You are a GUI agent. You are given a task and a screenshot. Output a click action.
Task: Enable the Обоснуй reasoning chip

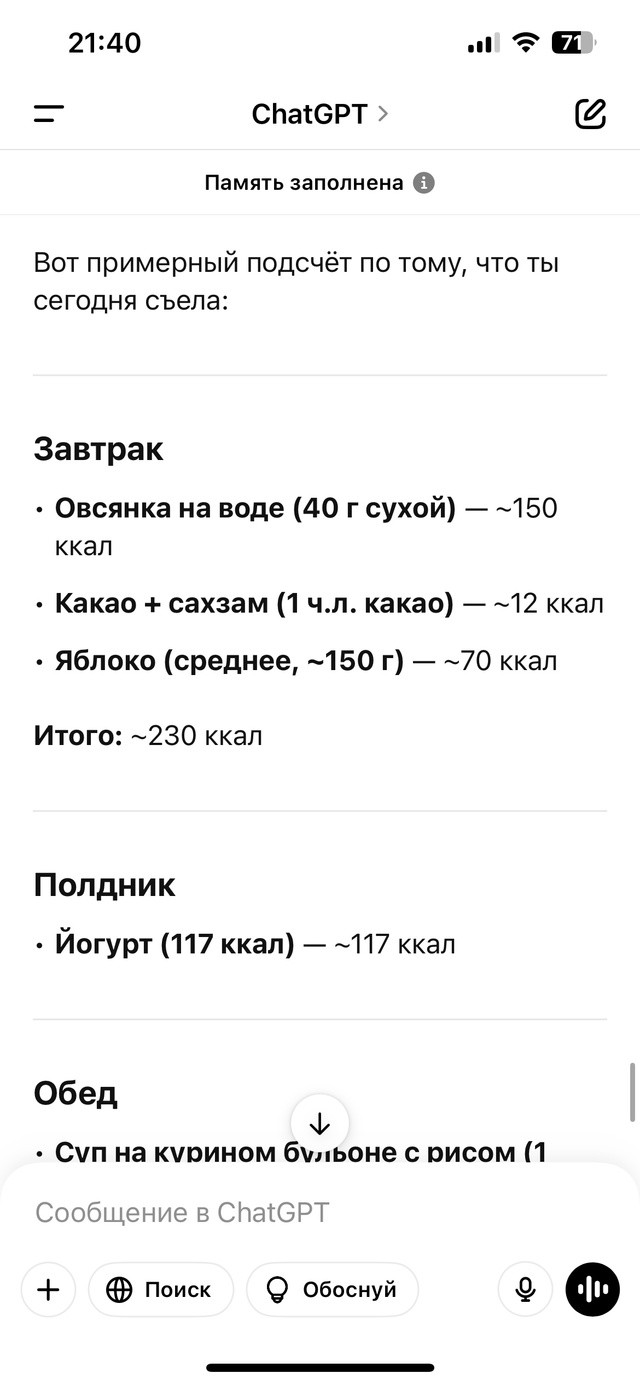pos(332,1290)
